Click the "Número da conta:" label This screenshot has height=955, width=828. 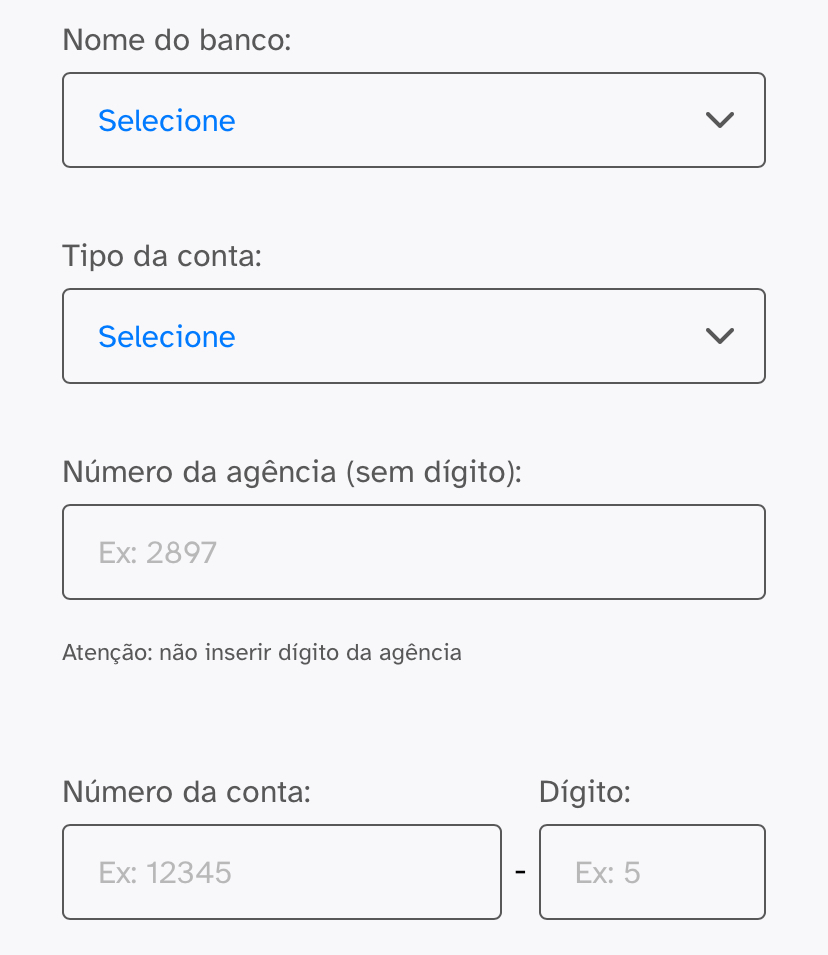186,791
